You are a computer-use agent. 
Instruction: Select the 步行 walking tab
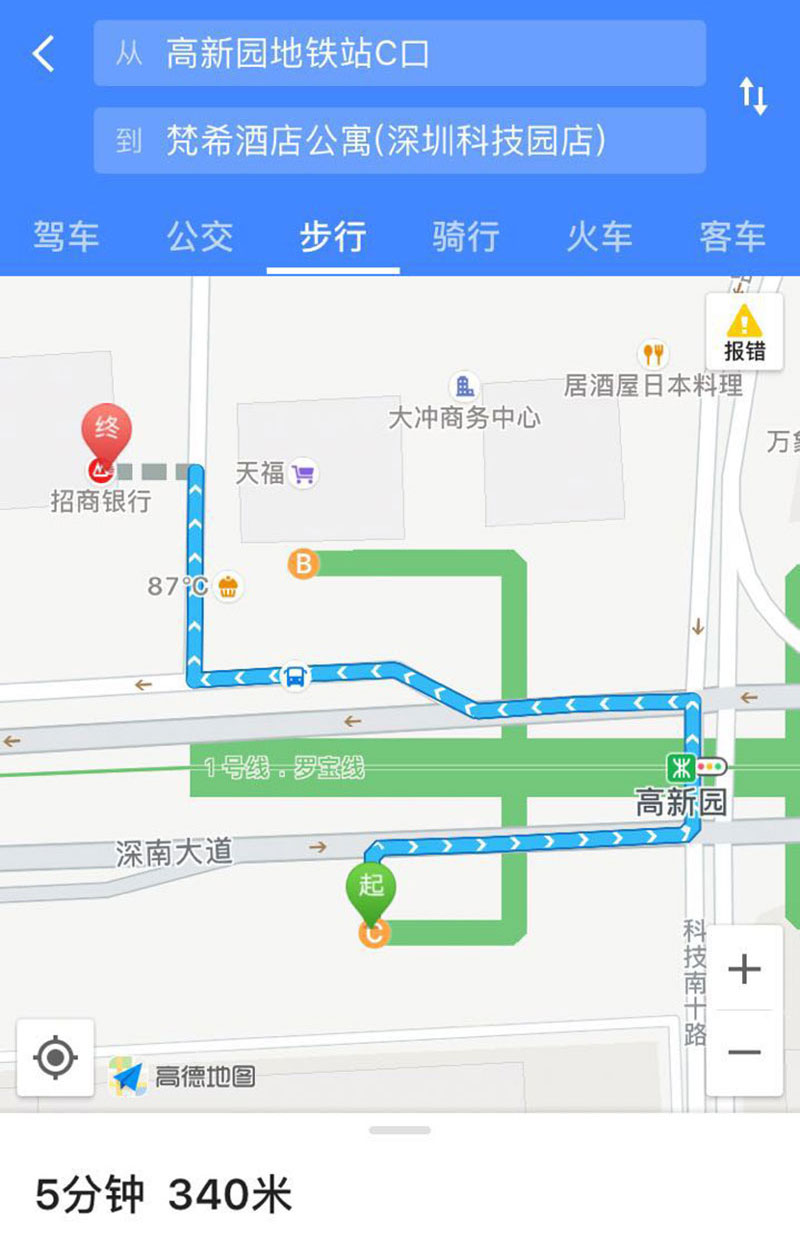tap(333, 237)
